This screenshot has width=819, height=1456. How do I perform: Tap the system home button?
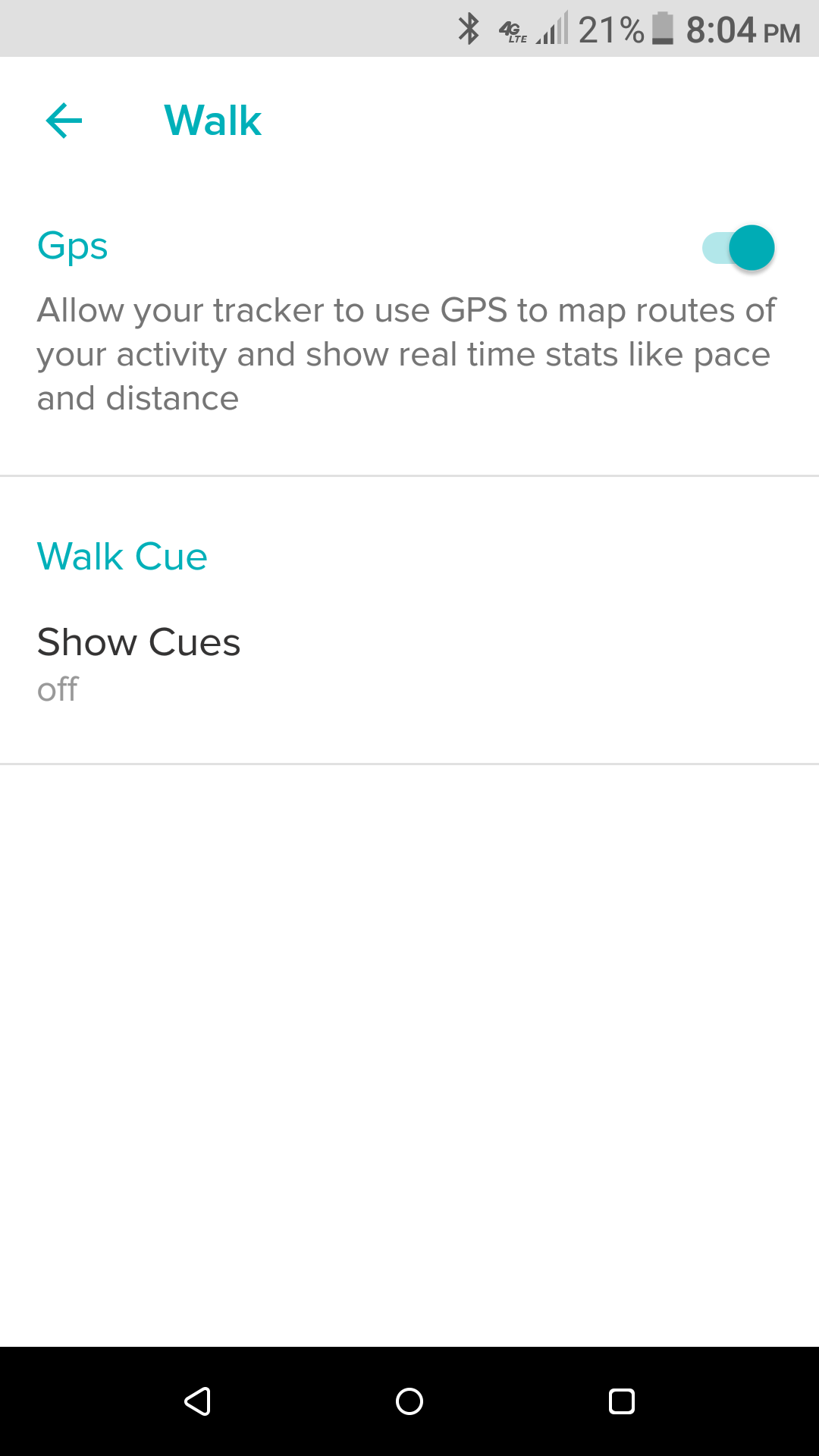tap(409, 1401)
